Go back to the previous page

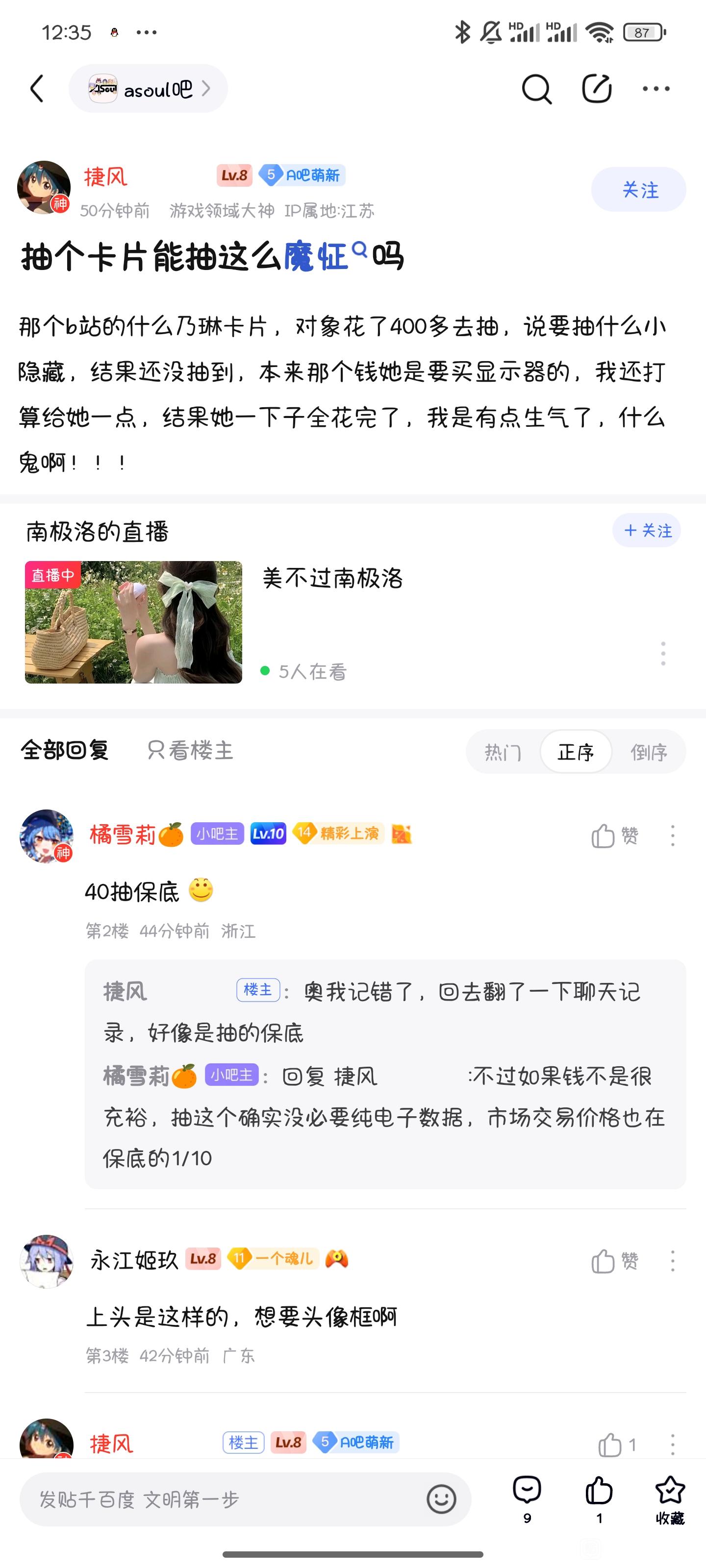pyautogui.click(x=38, y=89)
